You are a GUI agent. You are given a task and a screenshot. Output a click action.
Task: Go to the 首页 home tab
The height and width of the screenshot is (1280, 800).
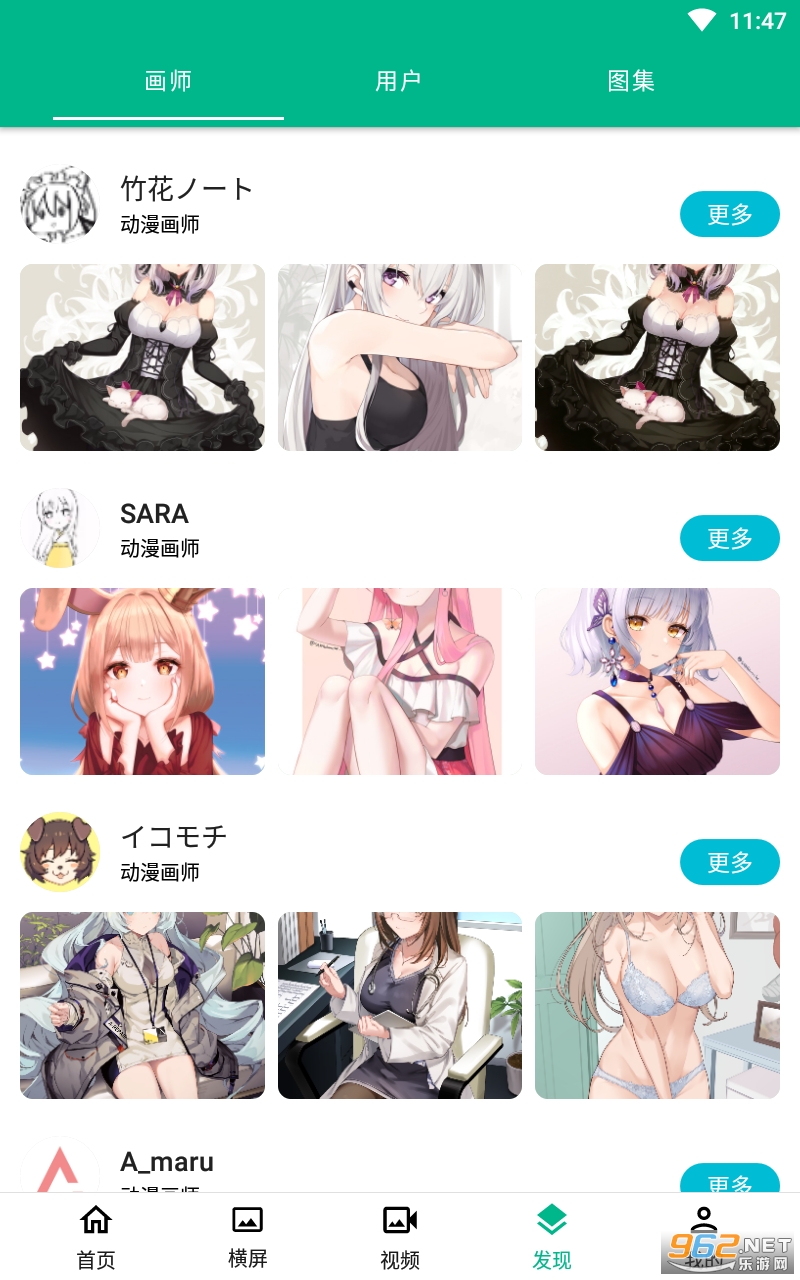click(x=96, y=1237)
